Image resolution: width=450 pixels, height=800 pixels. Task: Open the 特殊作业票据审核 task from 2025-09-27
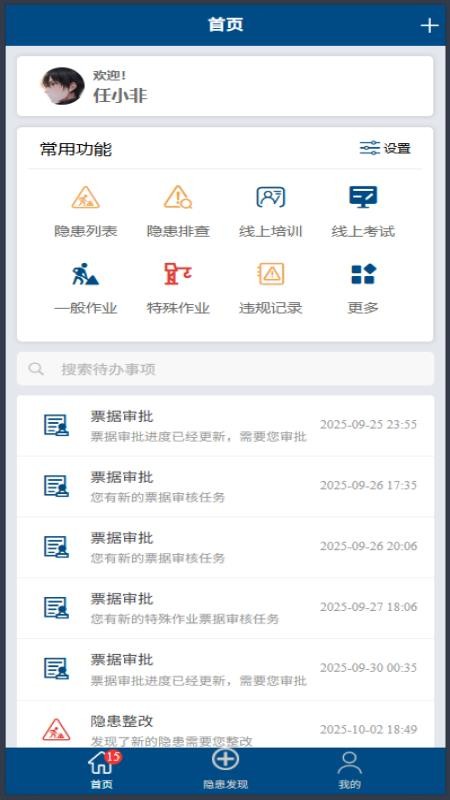click(x=225, y=608)
